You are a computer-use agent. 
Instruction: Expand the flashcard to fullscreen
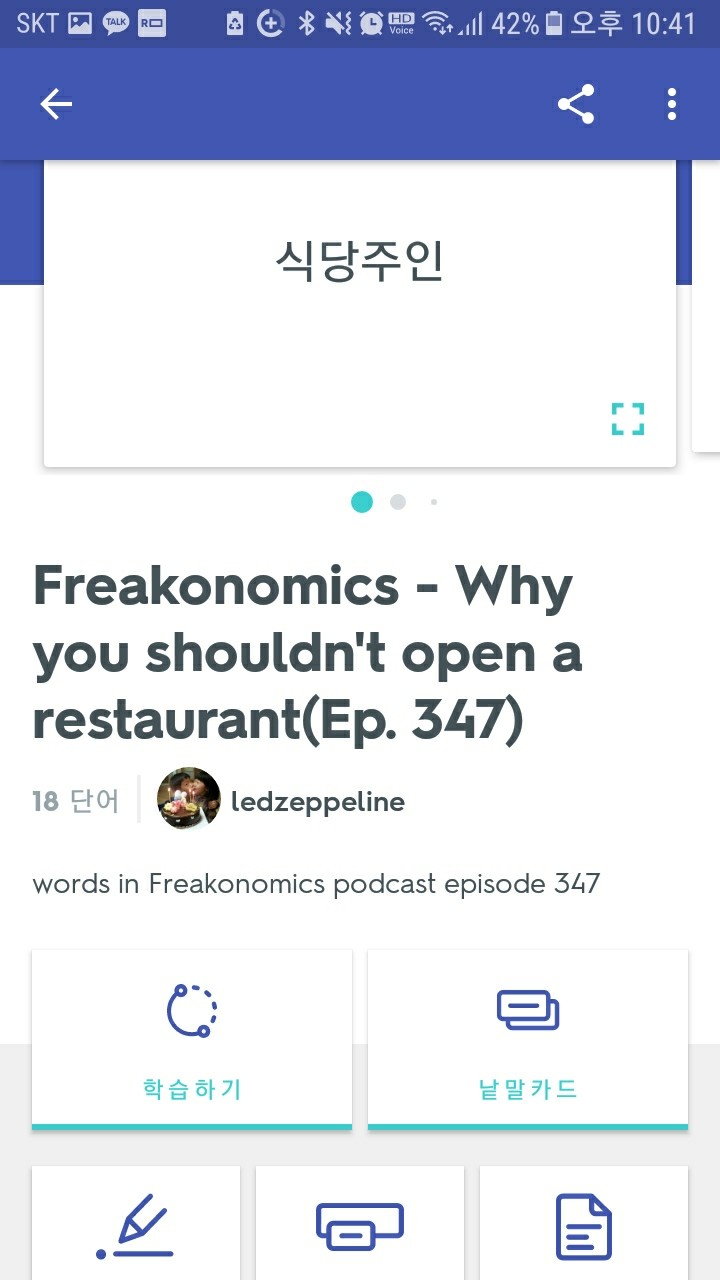pyautogui.click(x=628, y=419)
